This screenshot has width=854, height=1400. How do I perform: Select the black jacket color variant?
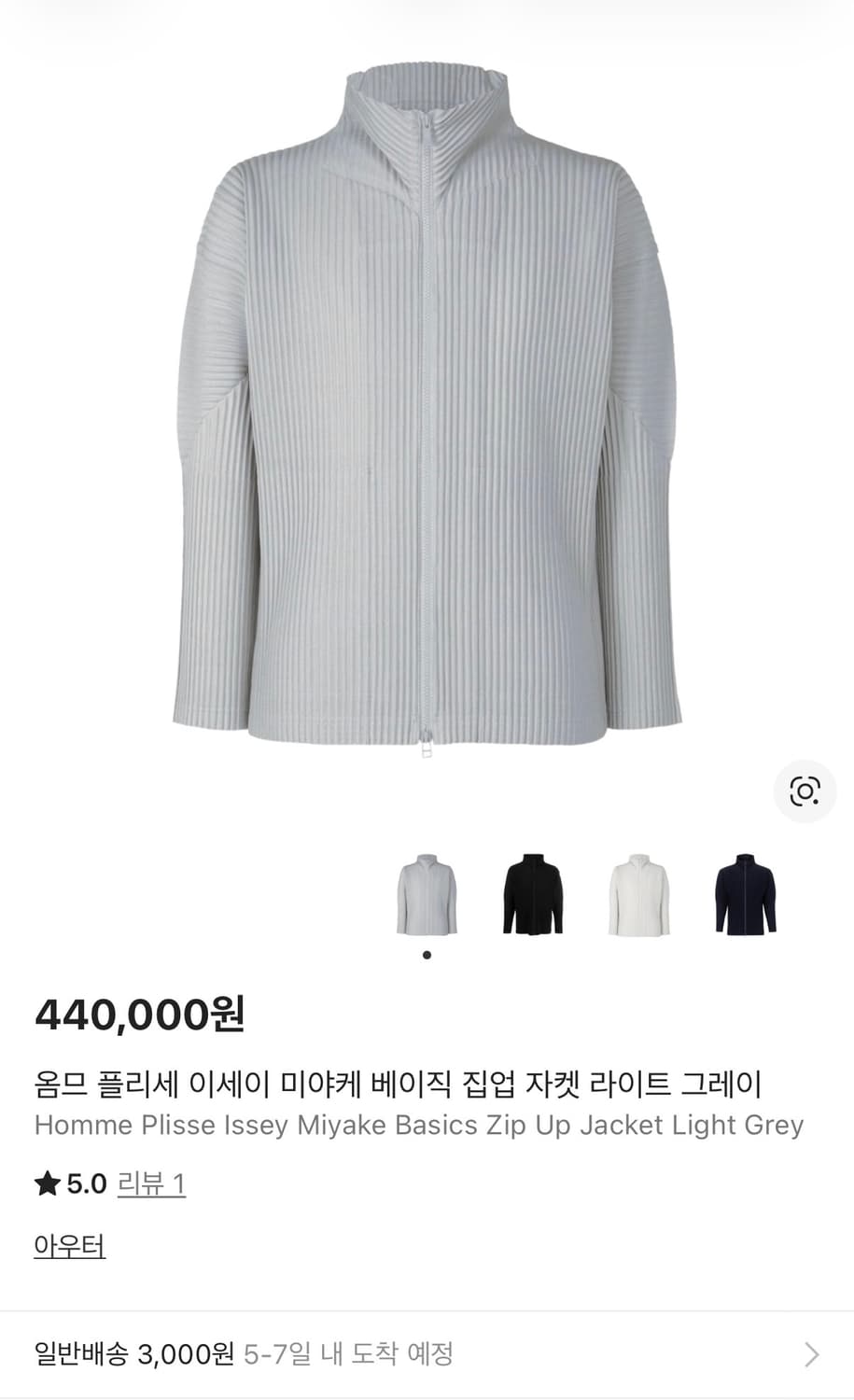point(533,890)
